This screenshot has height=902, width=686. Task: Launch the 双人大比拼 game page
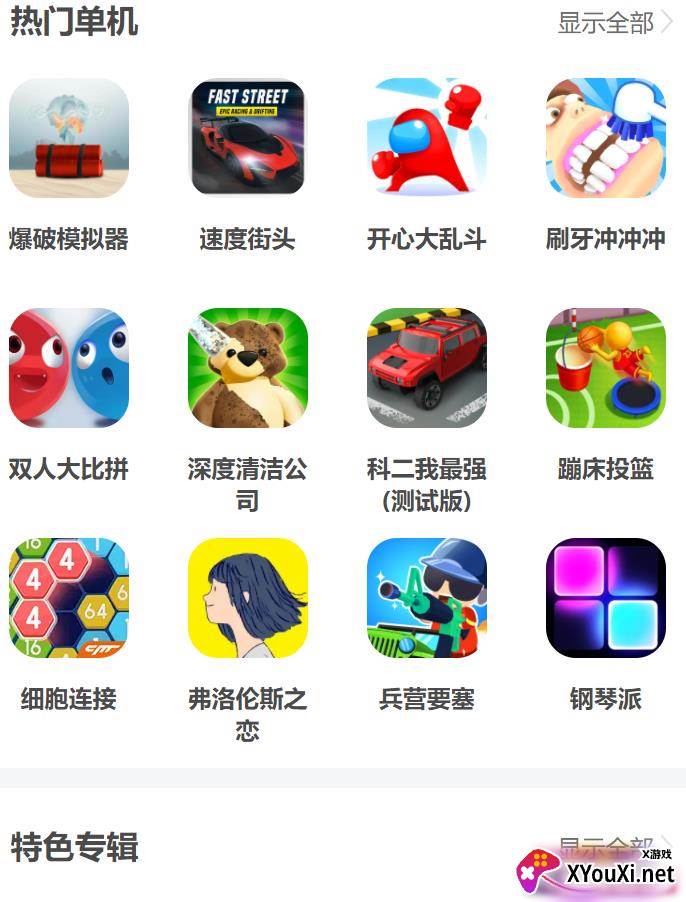click(69, 368)
